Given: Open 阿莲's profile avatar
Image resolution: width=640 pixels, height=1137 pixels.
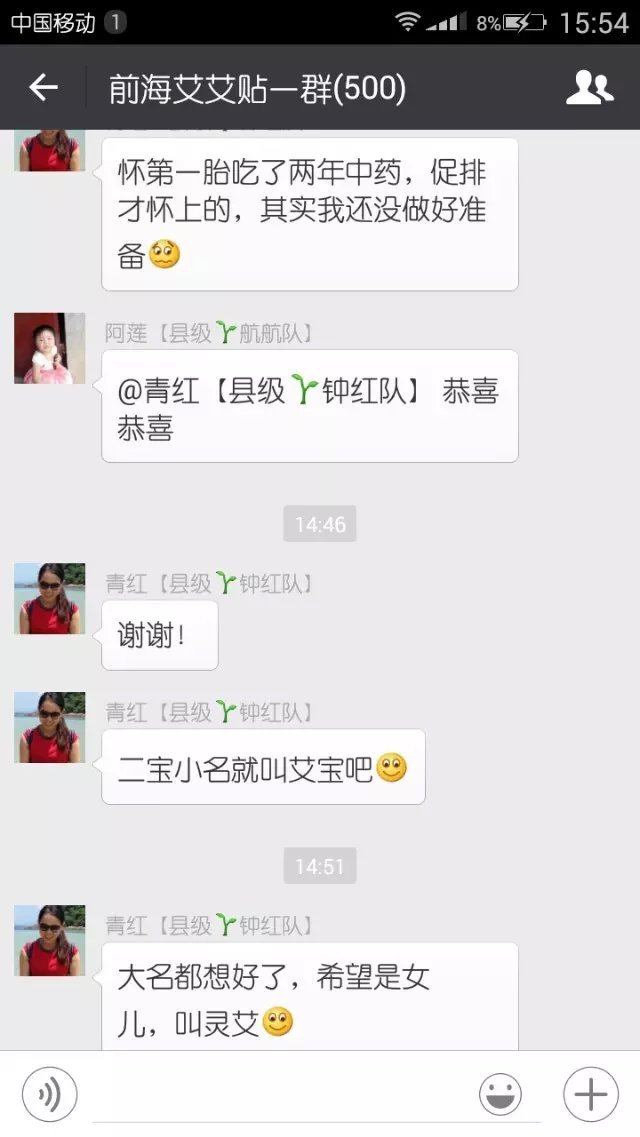Looking at the screenshot, I should 49,348.
